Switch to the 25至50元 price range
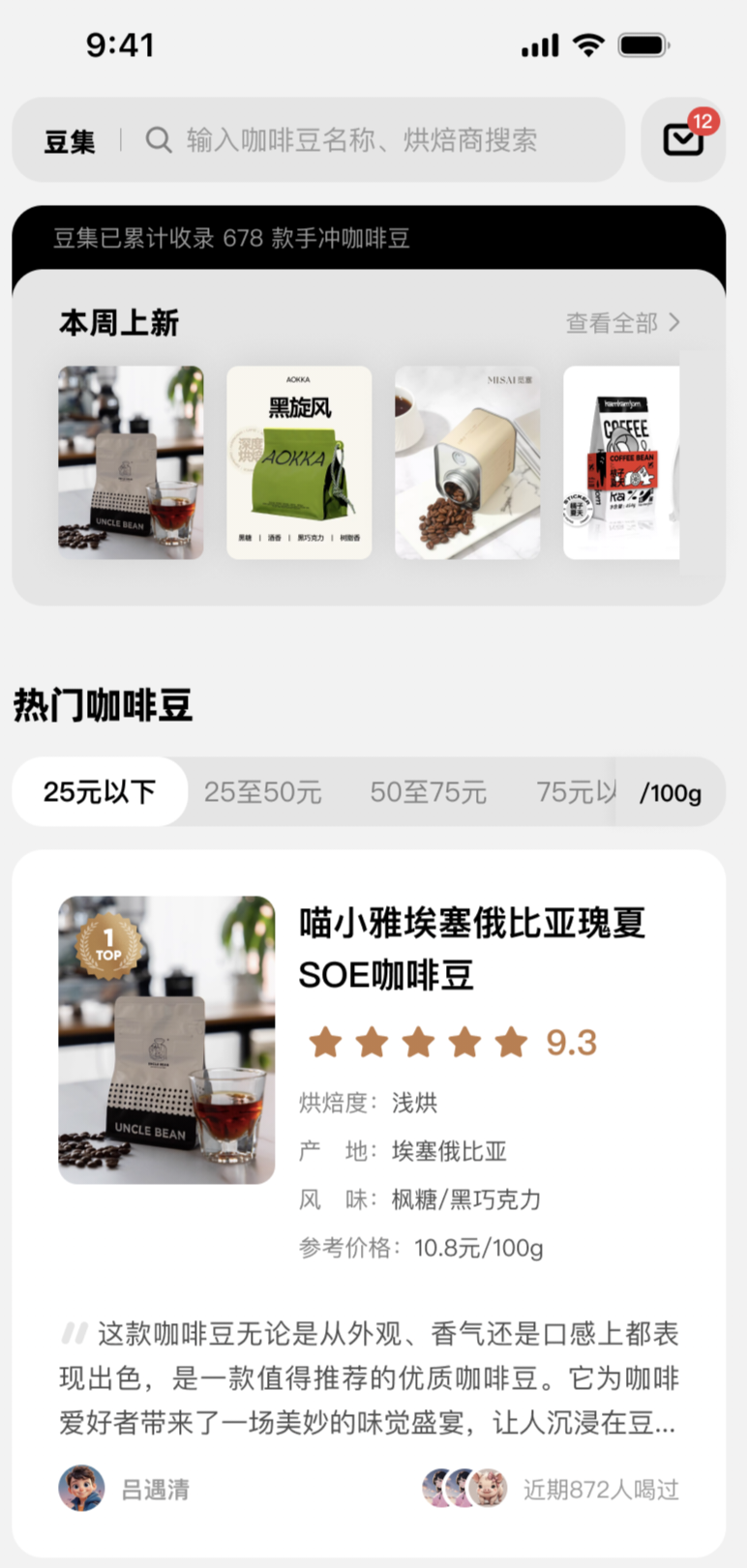This screenshot has width=747, height=1568. [262, 792]
